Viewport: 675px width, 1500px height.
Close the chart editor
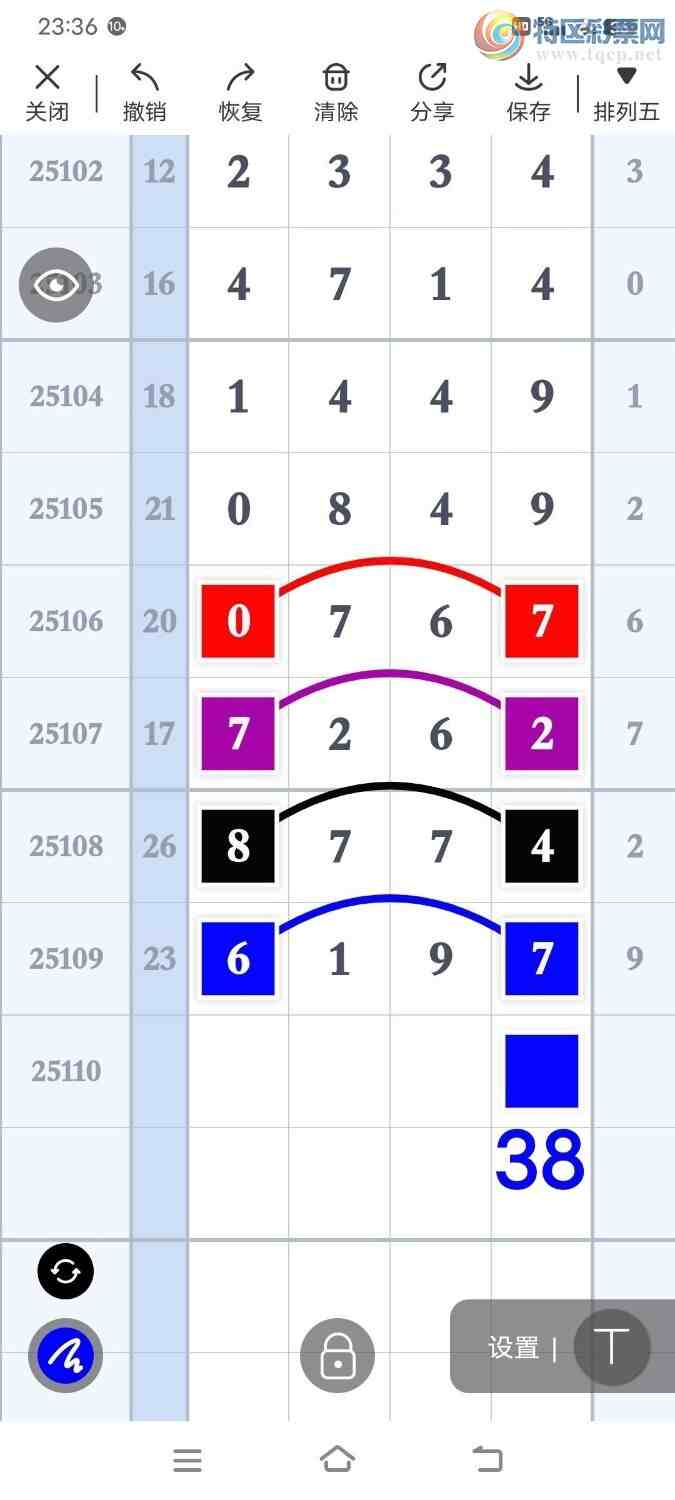(x=47, y=92)
